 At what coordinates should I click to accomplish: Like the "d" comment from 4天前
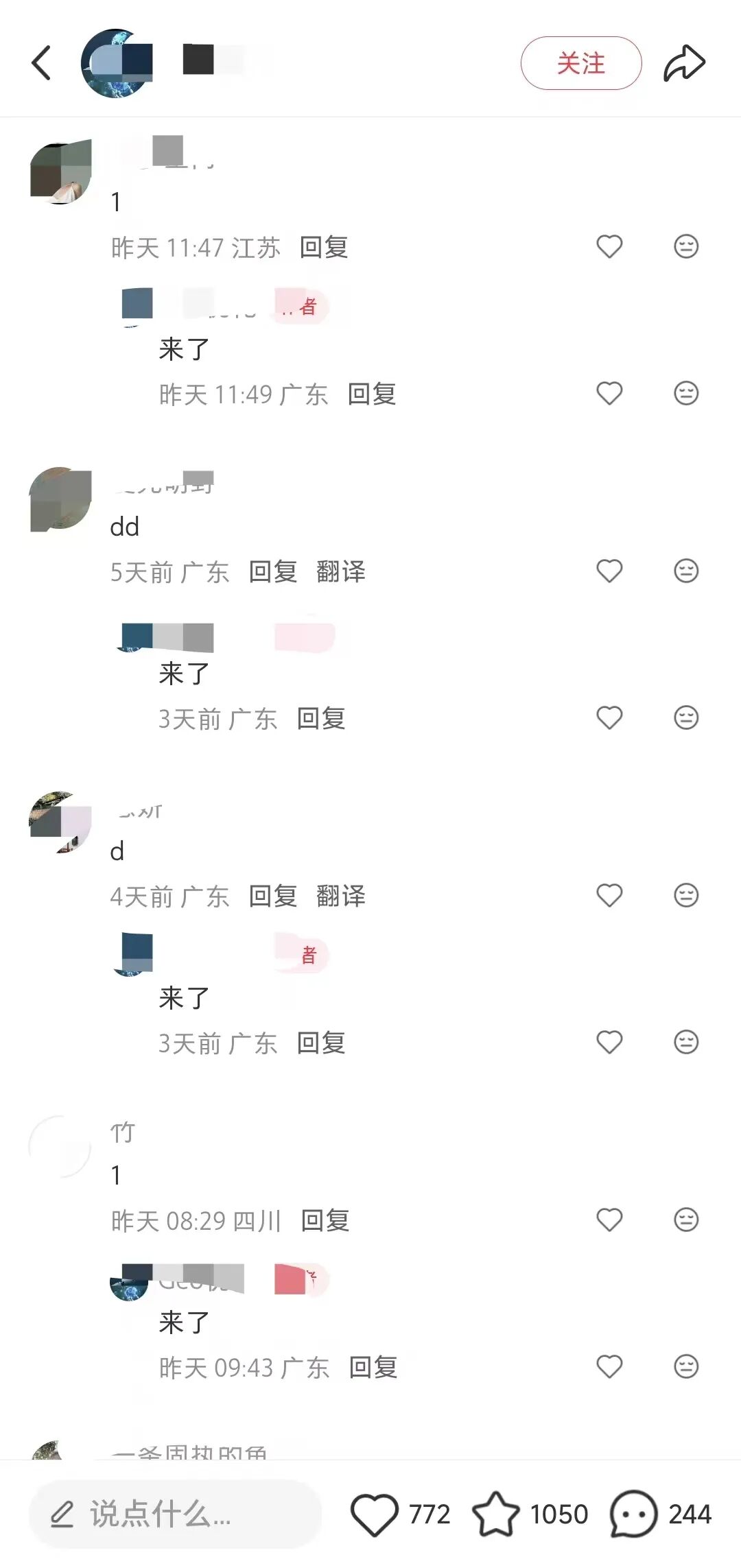coord(609,895)
